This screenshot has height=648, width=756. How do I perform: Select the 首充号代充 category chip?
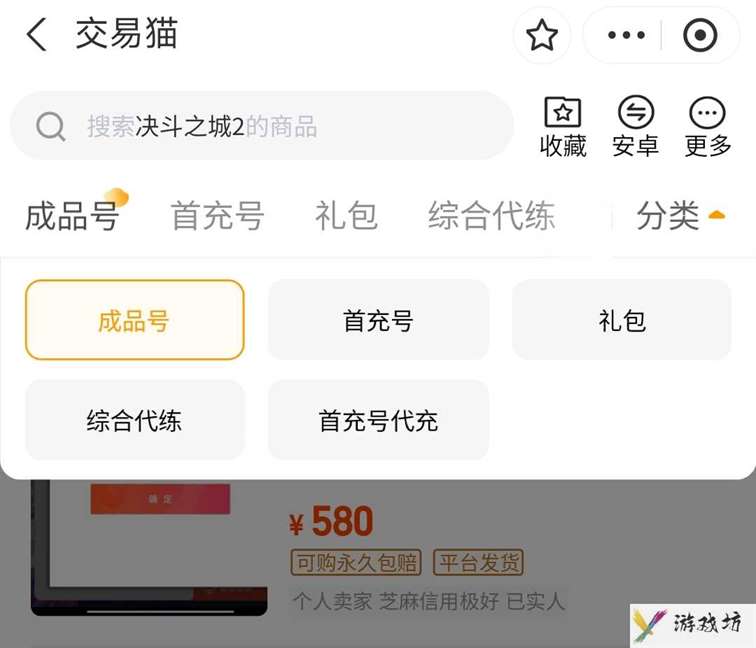click(x=378, y=420)
